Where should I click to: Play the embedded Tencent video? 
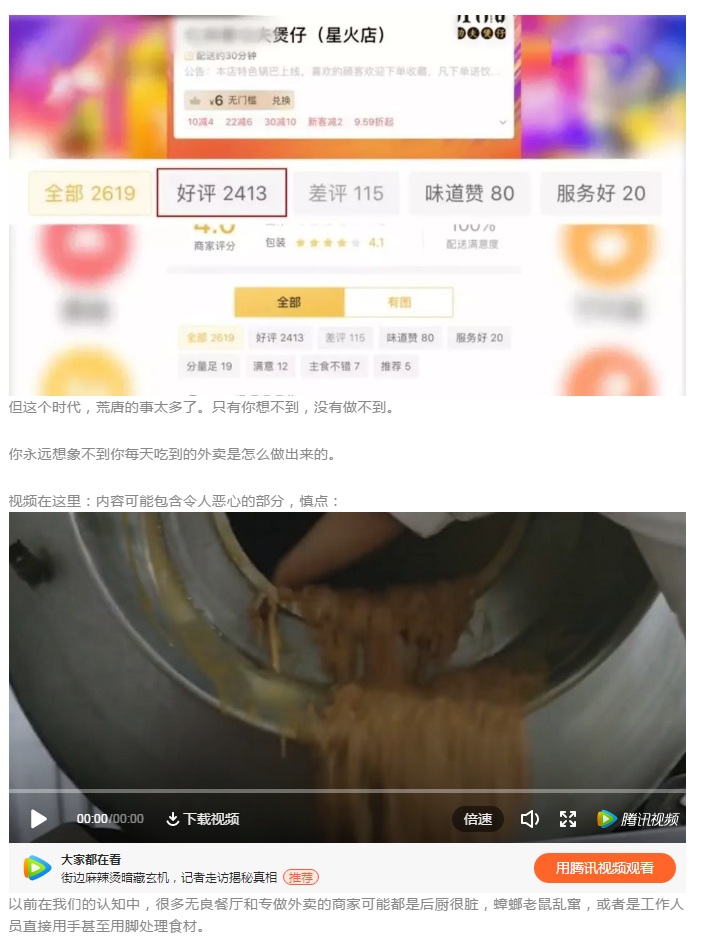point(39,819)
